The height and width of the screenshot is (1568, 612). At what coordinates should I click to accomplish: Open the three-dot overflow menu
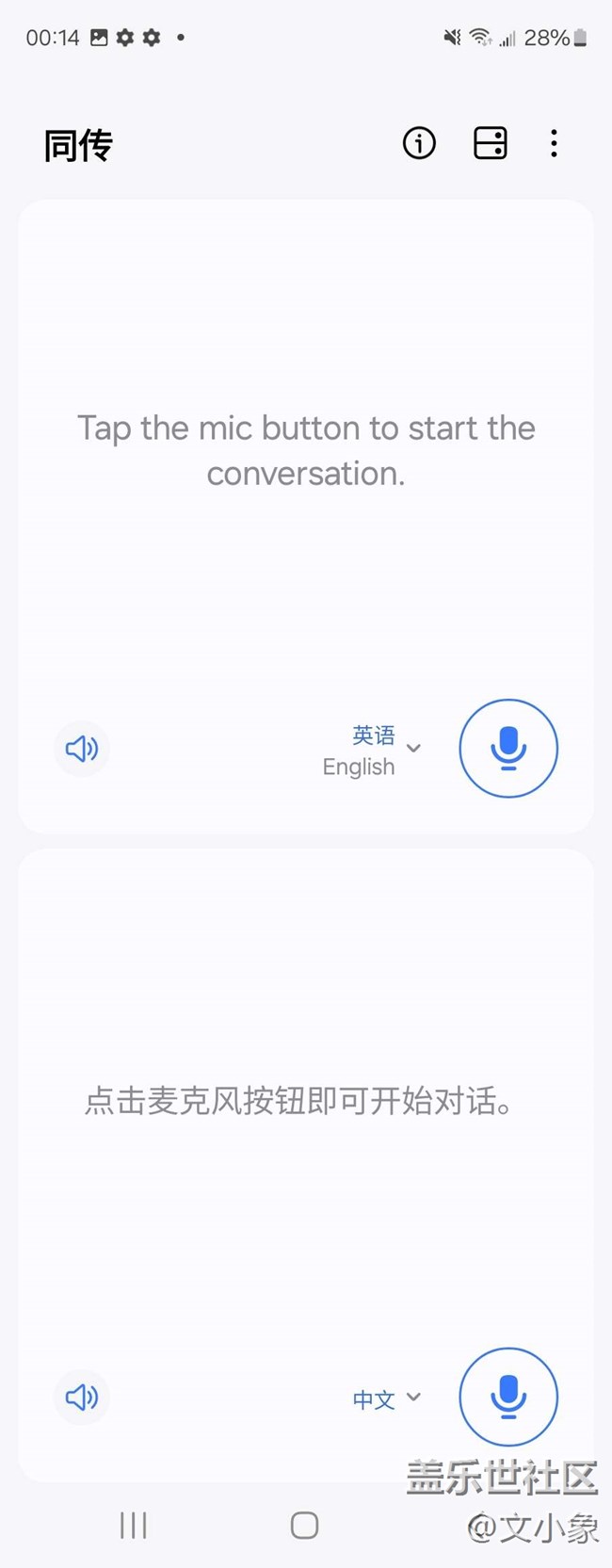[x=554, y=143]
